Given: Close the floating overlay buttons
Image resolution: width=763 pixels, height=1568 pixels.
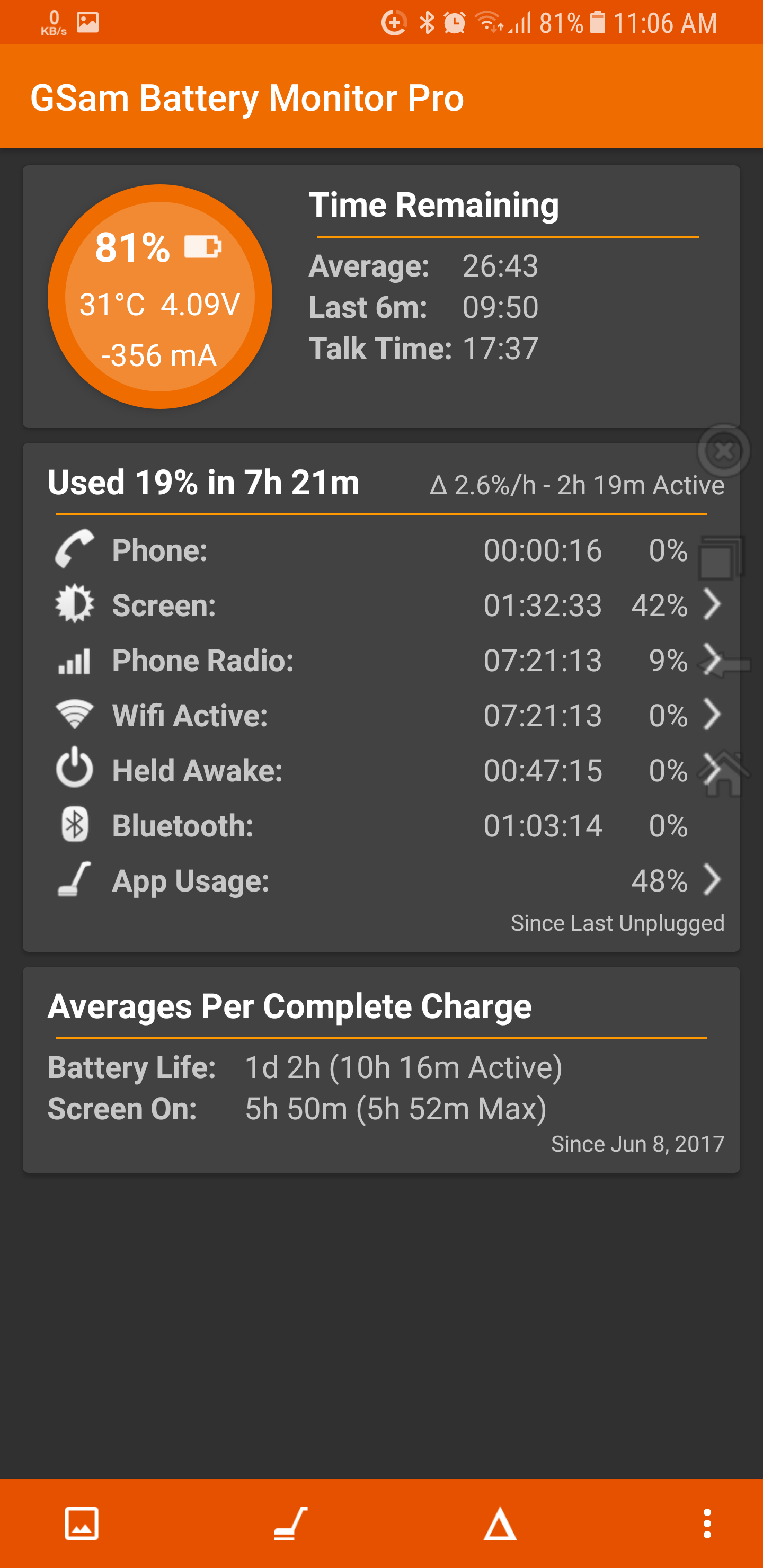Looking at the screenshot, I should click(723, 451).
